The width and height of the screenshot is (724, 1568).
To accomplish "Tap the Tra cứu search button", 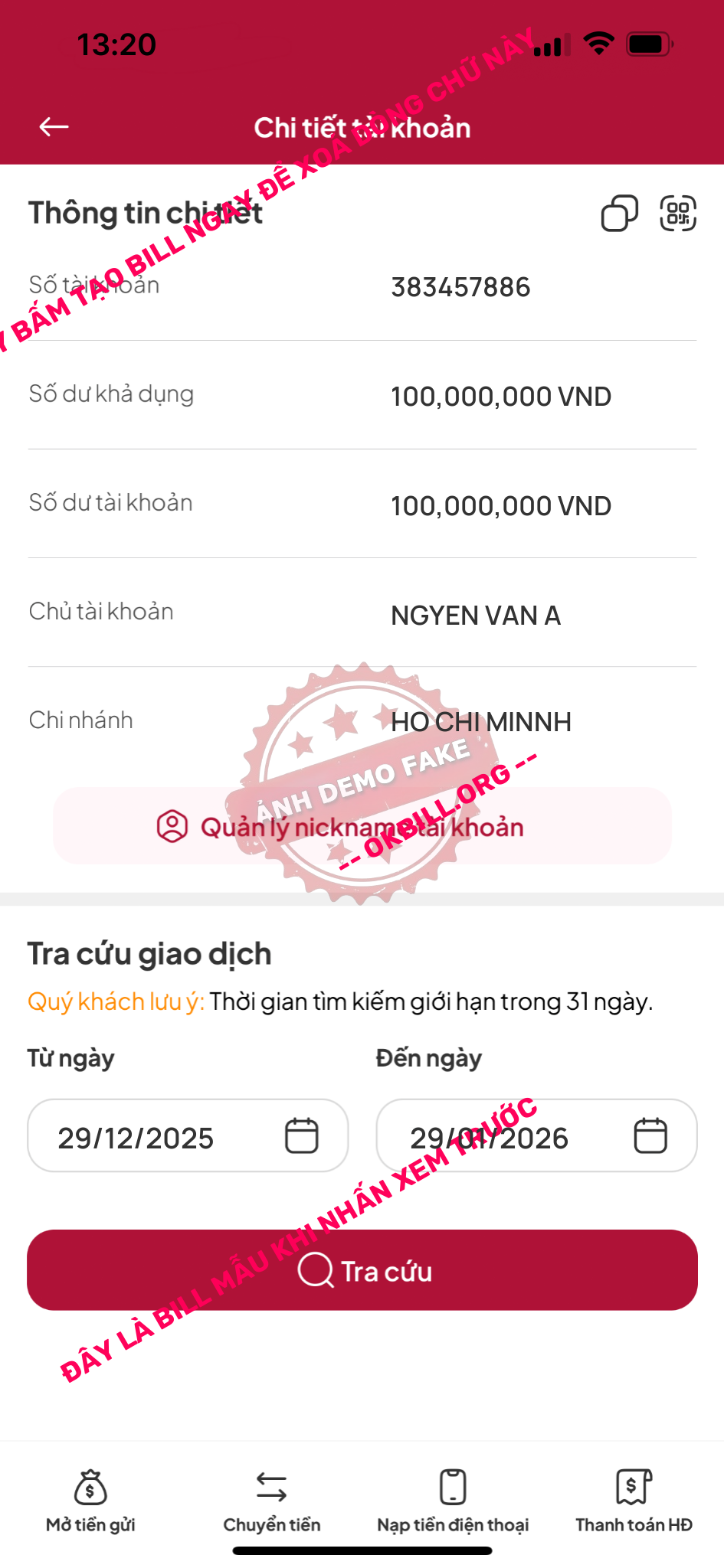I will point(362,1270).
